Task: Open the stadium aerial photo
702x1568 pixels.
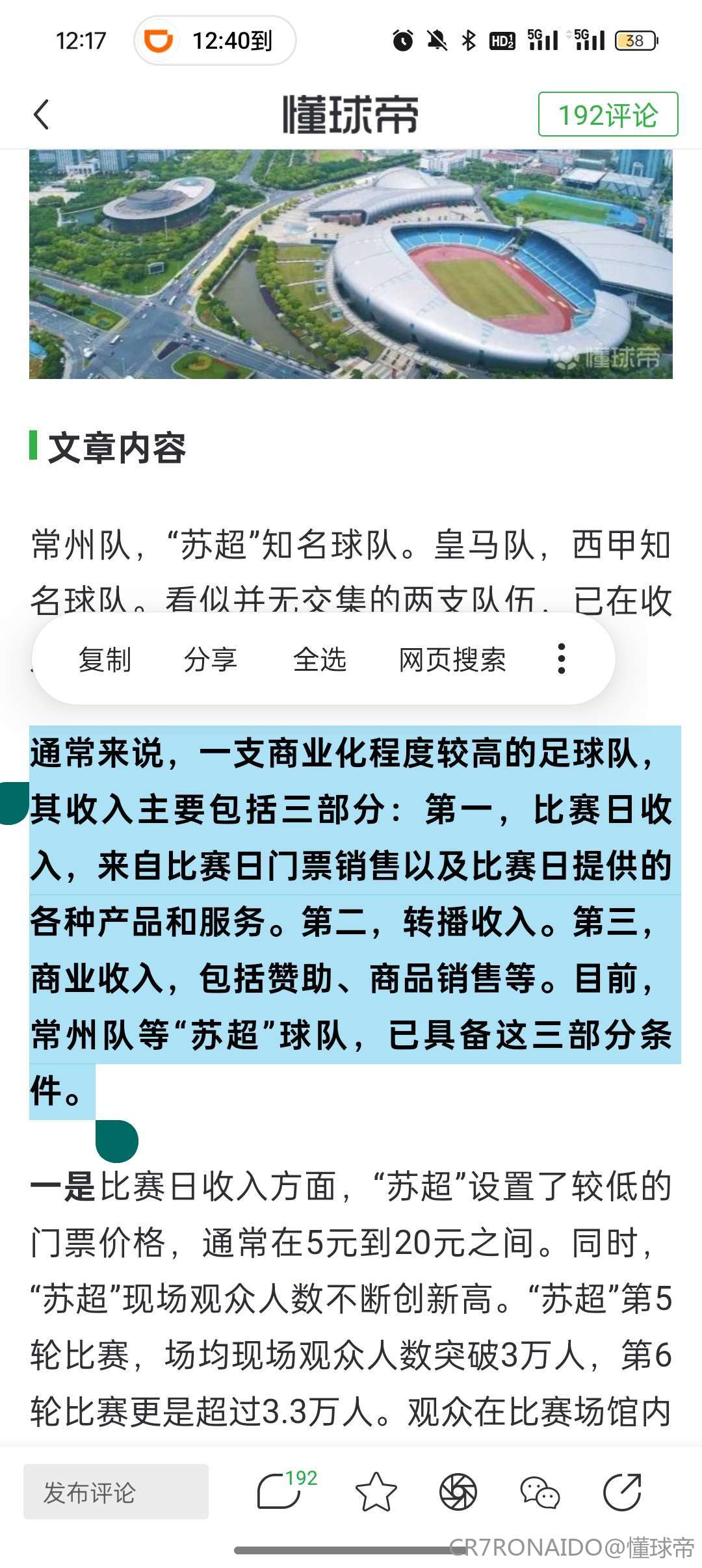Action: pyautogui.click(x=351, y=263)
